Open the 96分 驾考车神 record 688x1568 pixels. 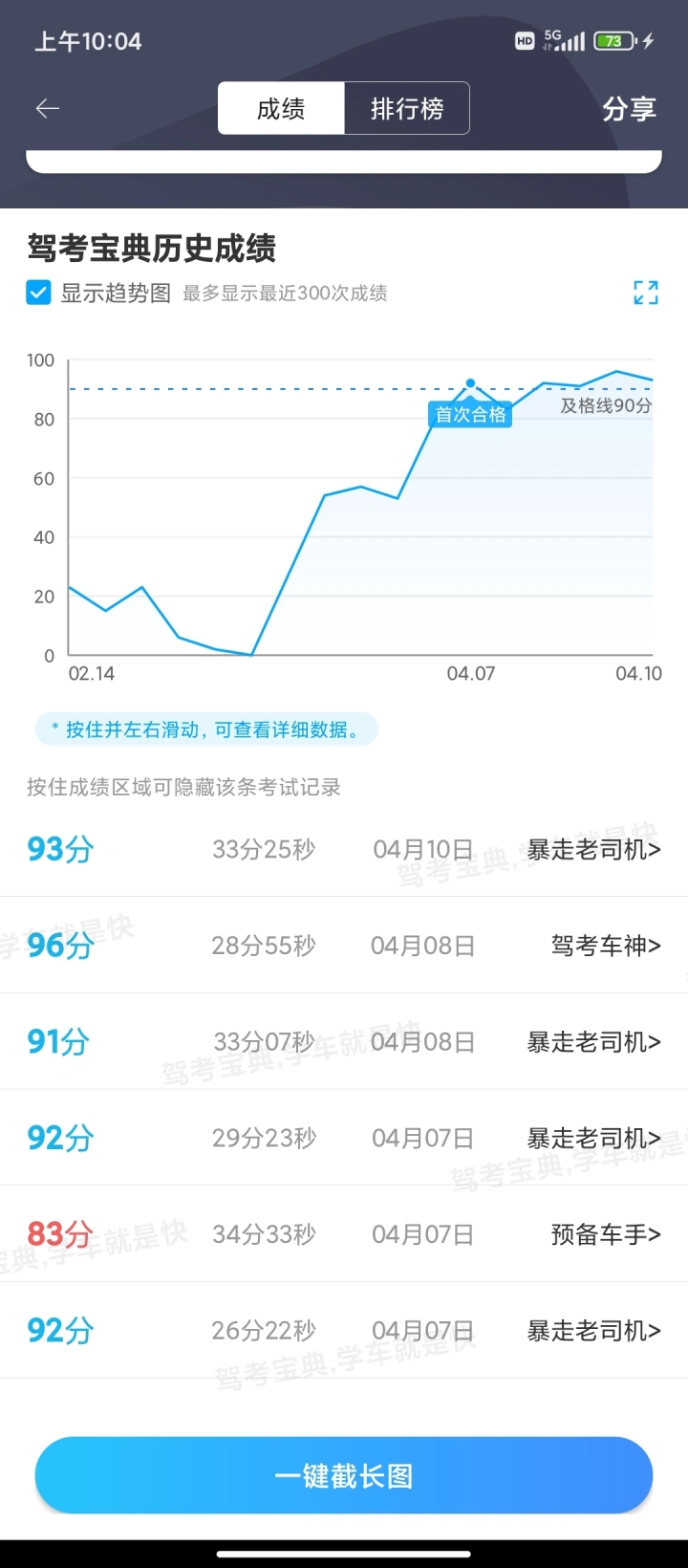tap(344, 946)
